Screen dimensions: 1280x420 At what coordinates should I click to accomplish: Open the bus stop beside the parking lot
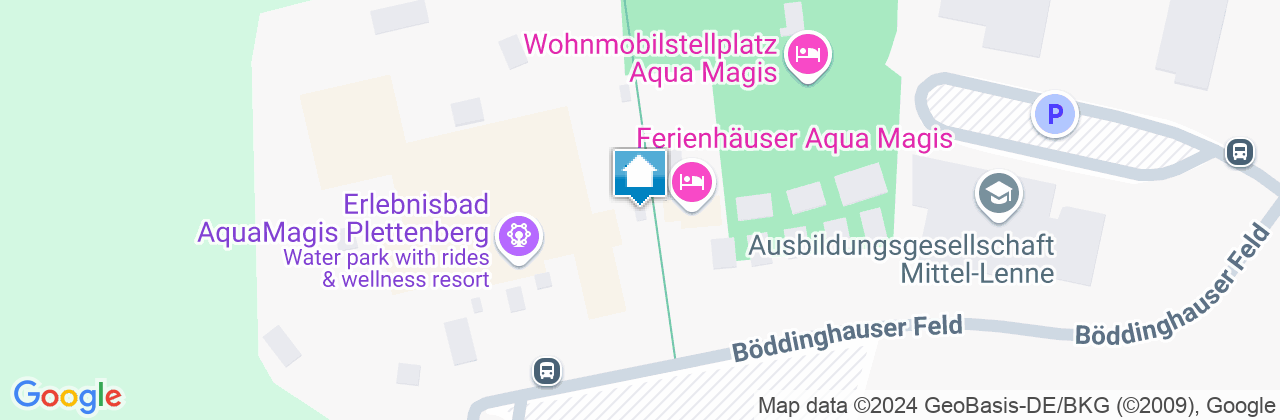coord(1239,152)
